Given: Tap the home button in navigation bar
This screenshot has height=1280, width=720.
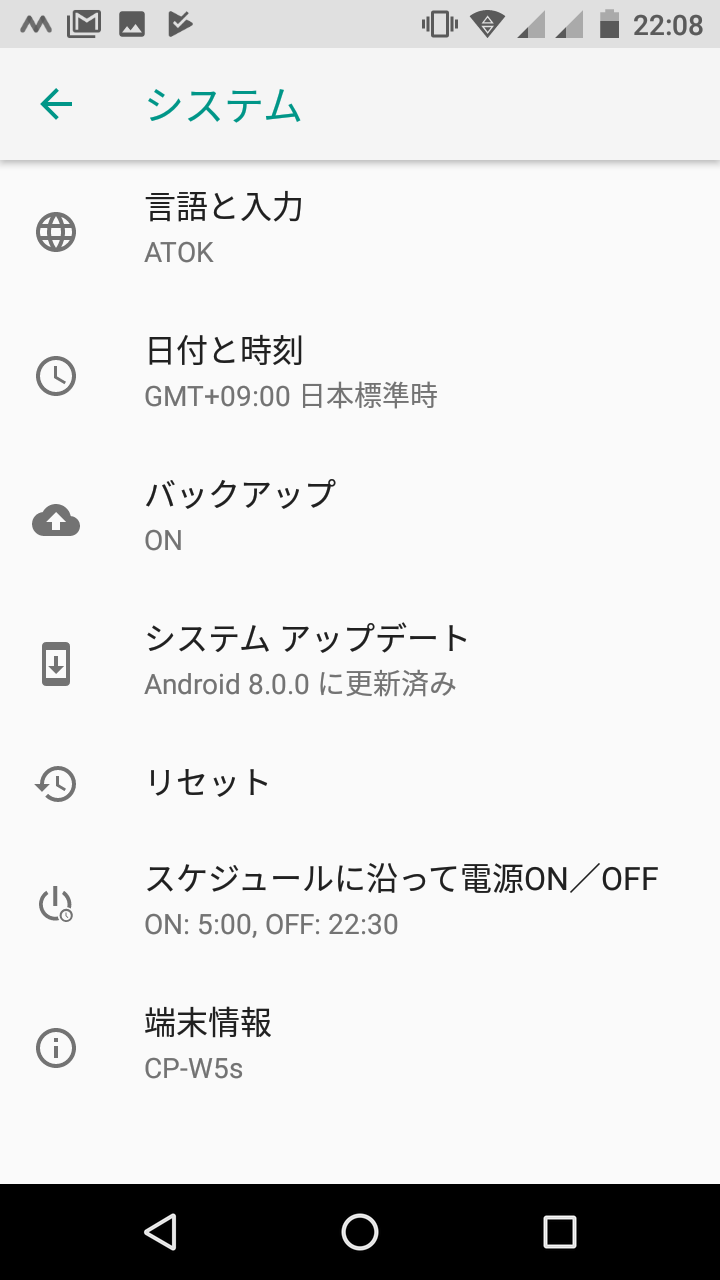Looking at the screenshot, I should pos(360,1232).
